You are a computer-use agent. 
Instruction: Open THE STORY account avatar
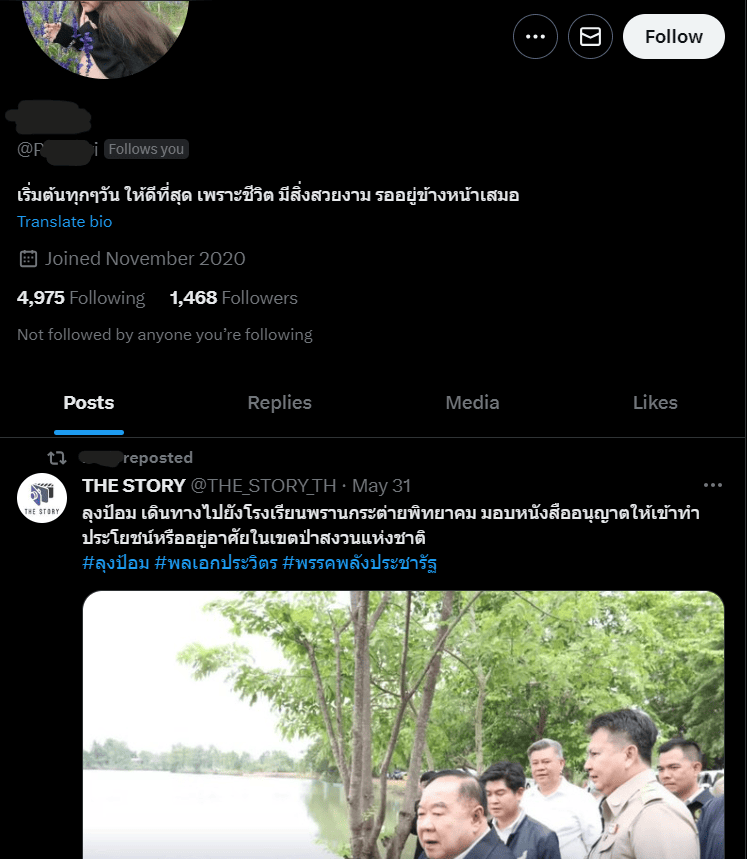point(42,498)
